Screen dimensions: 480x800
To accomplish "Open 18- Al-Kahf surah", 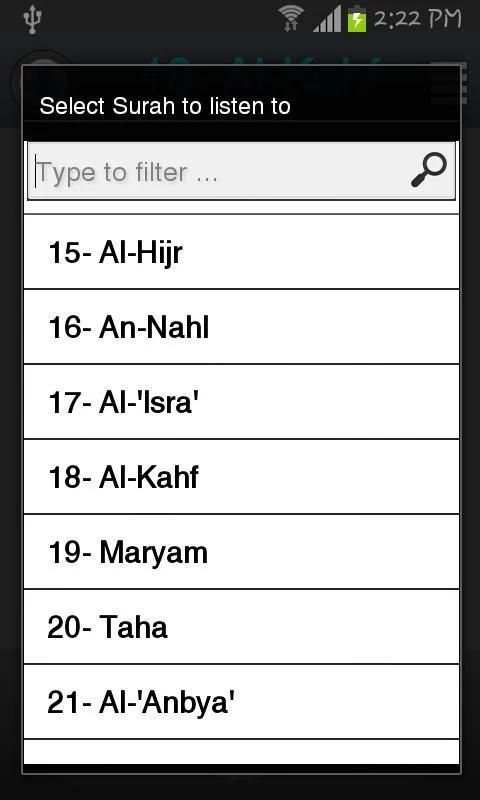I will pos(241,477).
